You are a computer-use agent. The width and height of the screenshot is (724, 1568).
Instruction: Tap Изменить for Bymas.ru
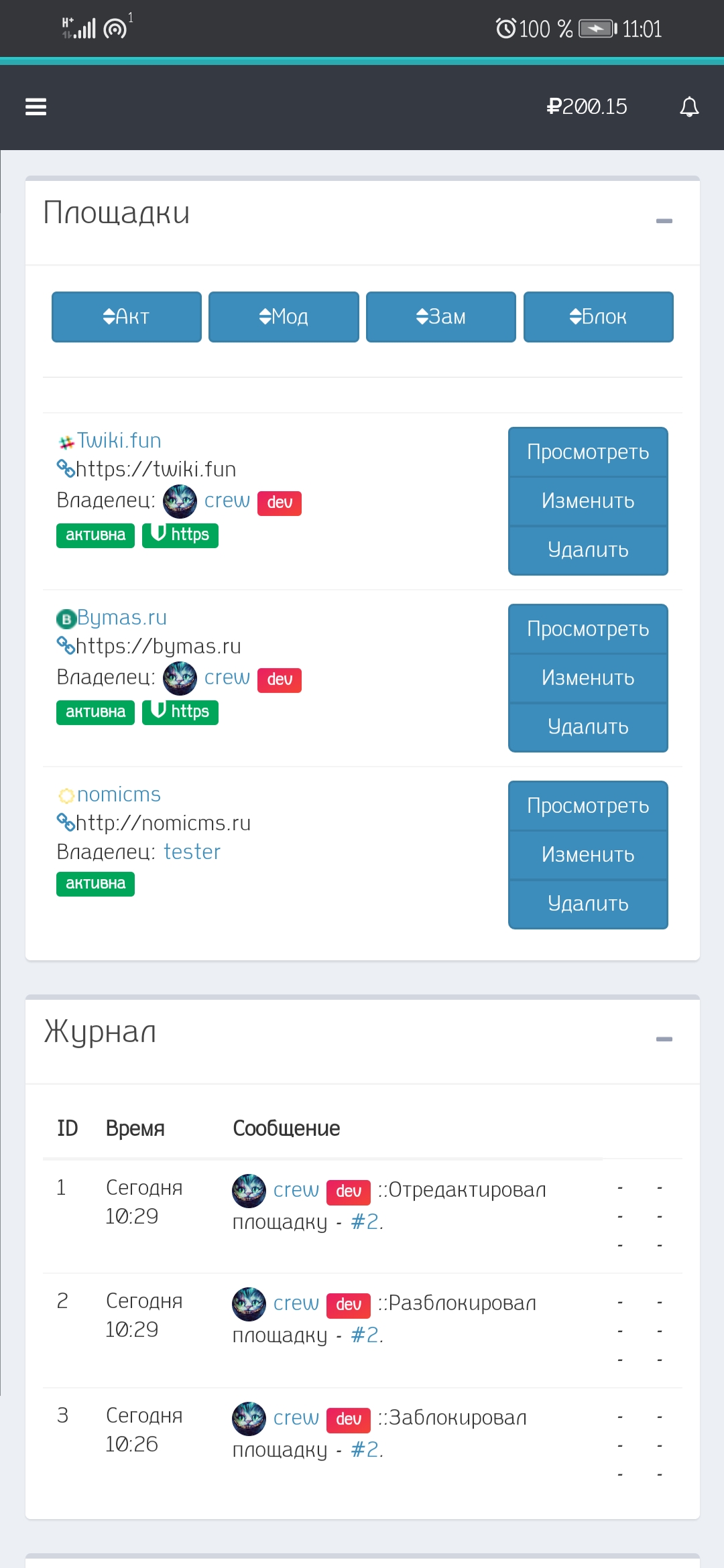point(588,677)
